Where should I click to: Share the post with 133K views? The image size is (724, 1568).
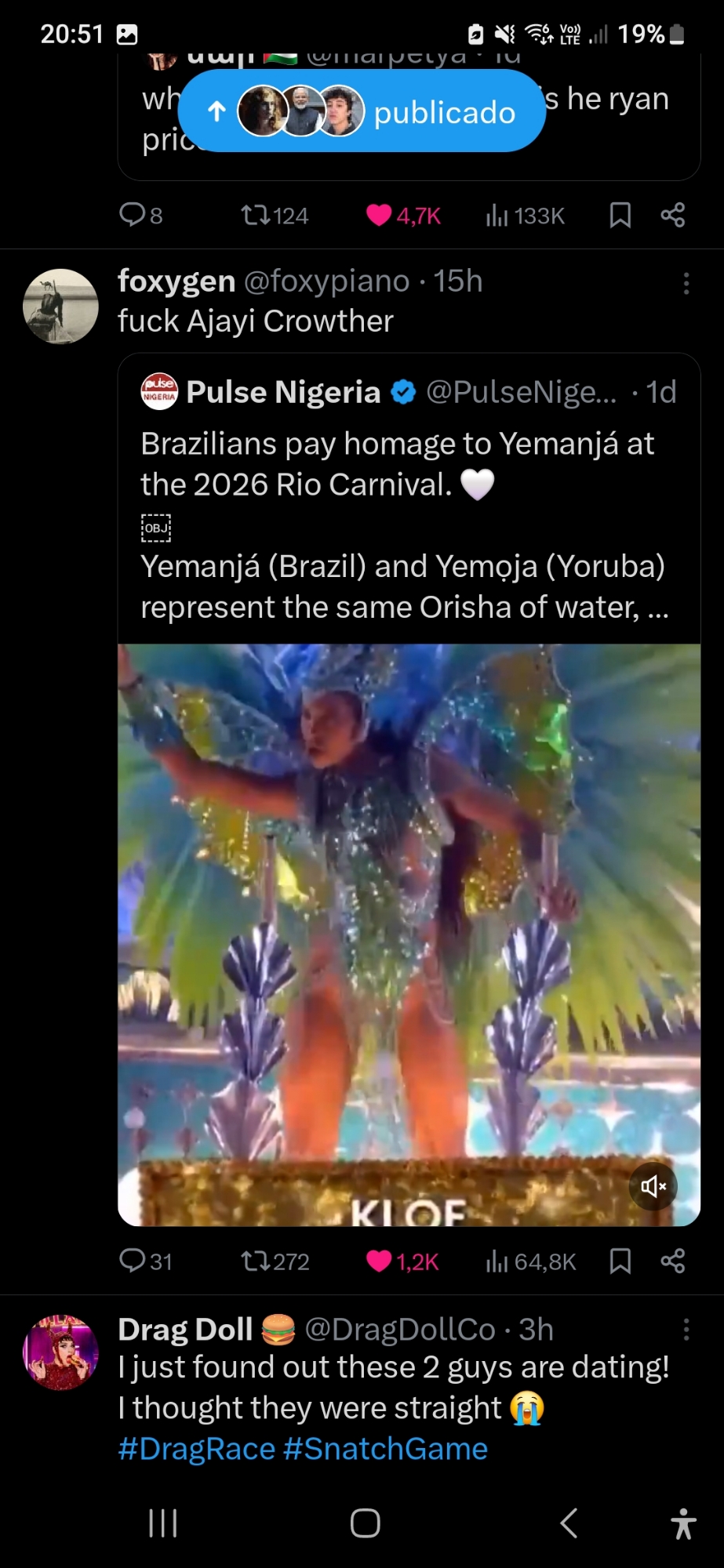[672, 215]
